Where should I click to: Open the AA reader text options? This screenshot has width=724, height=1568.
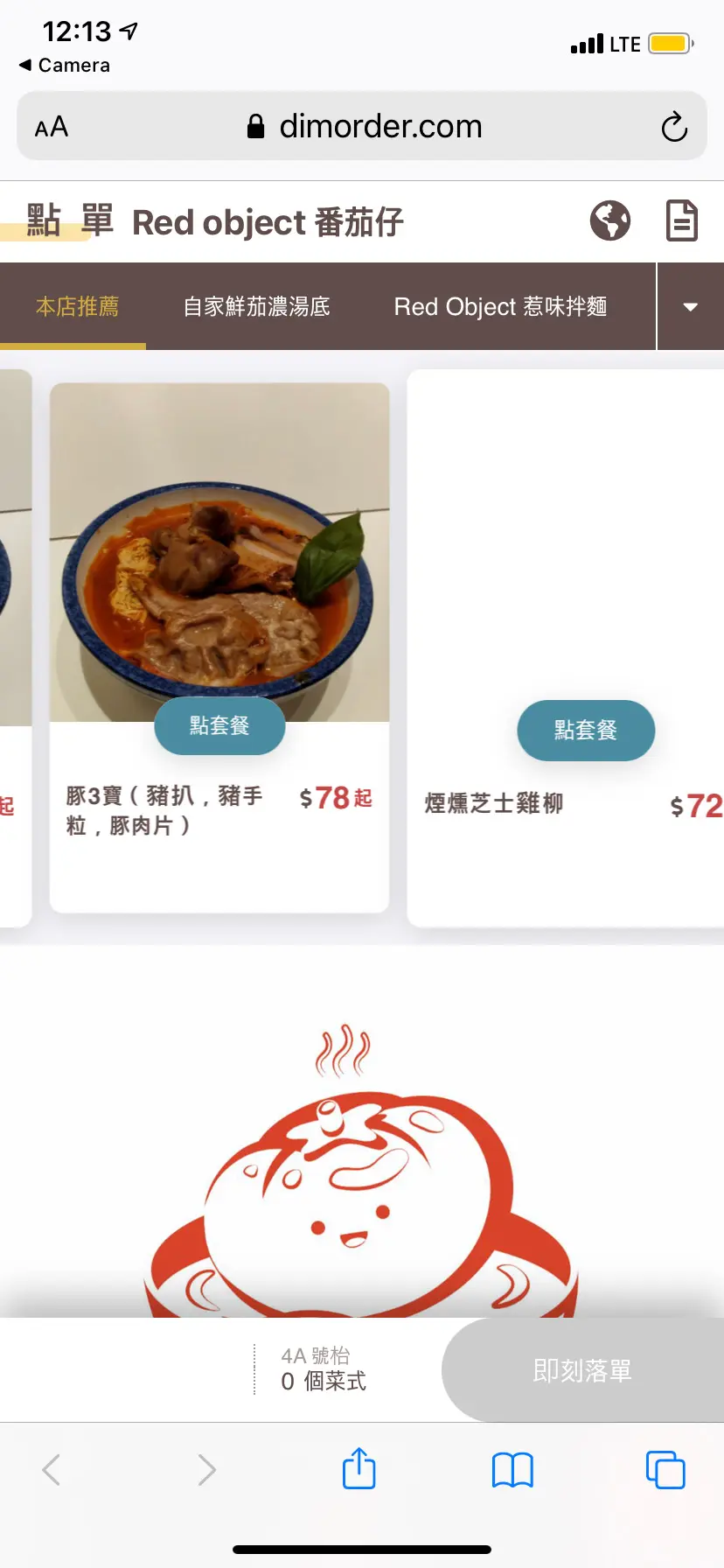(x=52, y=127)
